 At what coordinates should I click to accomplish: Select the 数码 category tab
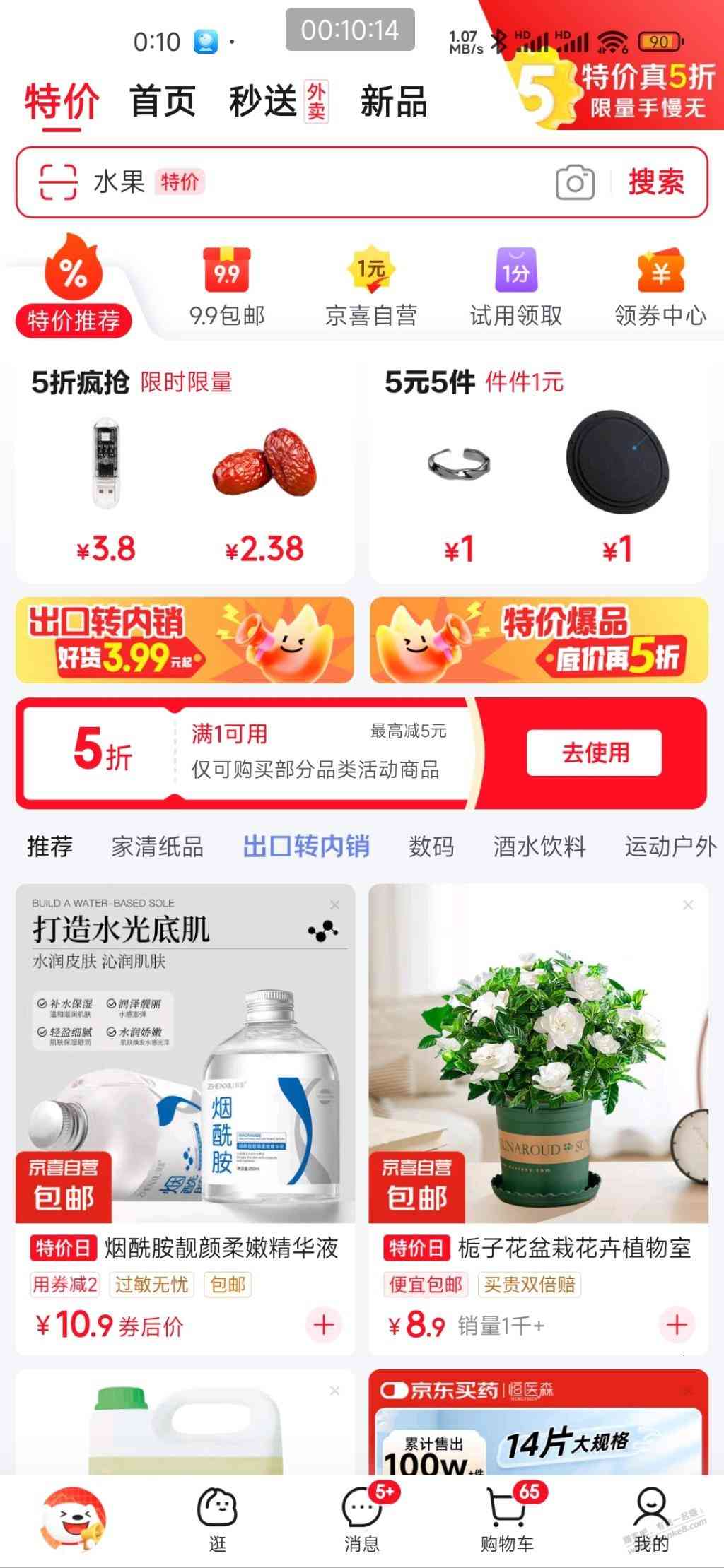tap(431, 846)
